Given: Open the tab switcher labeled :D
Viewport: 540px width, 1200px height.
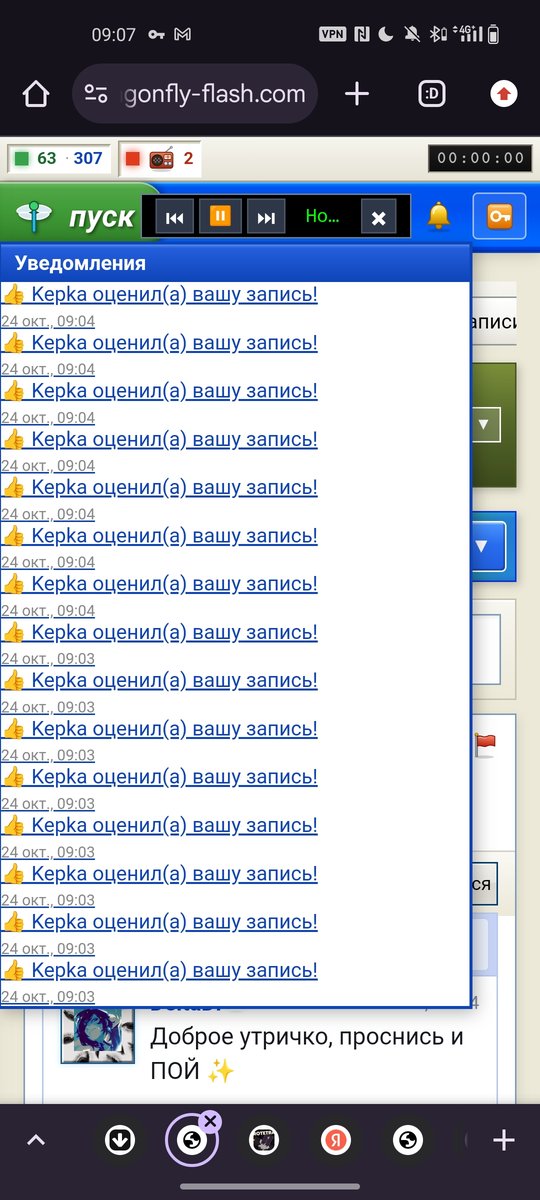Looking at the screenshot, I should click(432, 95).
